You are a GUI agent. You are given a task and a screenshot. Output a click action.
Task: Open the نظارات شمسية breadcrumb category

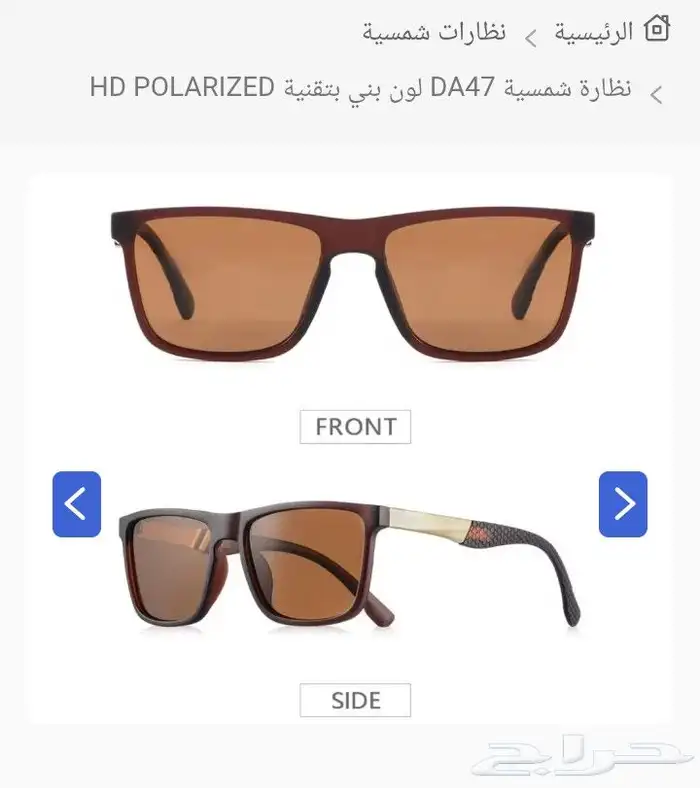pos(434,32)
